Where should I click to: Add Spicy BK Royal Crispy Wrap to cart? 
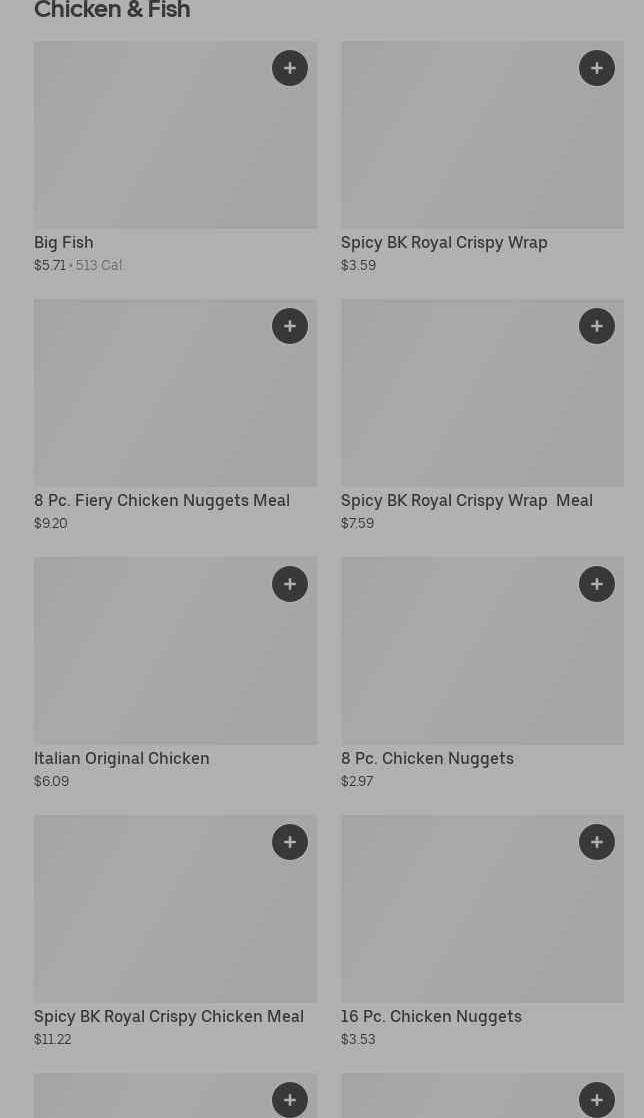597,68
